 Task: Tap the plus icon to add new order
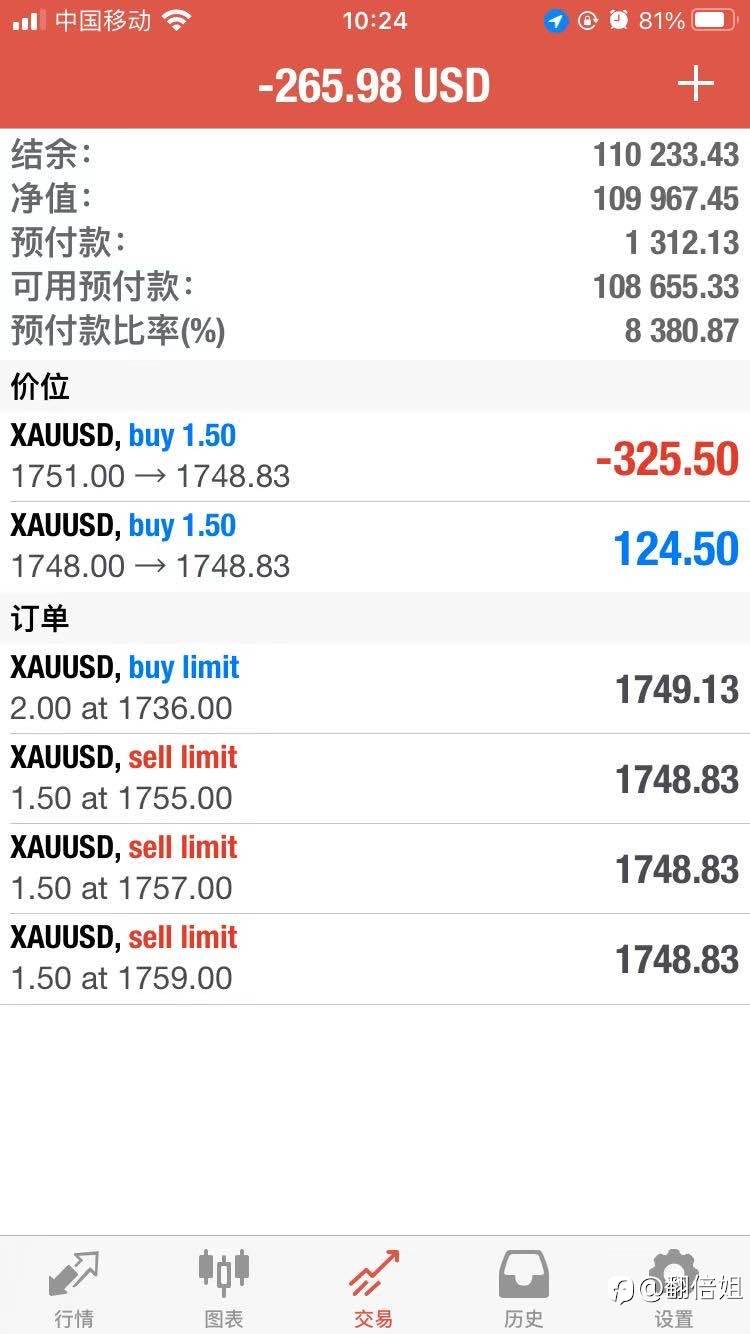(695, 84)
